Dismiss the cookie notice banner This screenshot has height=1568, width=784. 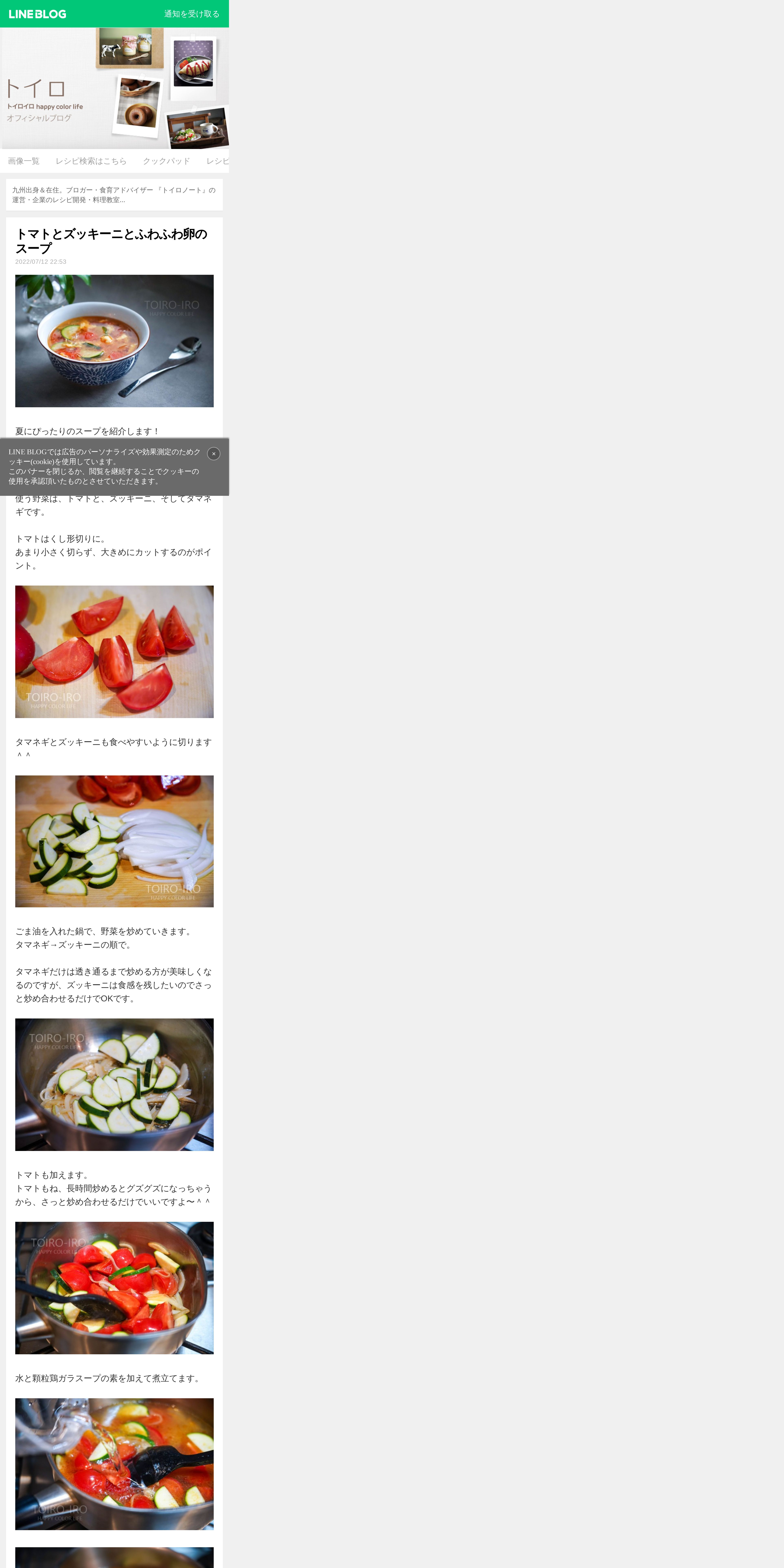(x=214, y=453)
